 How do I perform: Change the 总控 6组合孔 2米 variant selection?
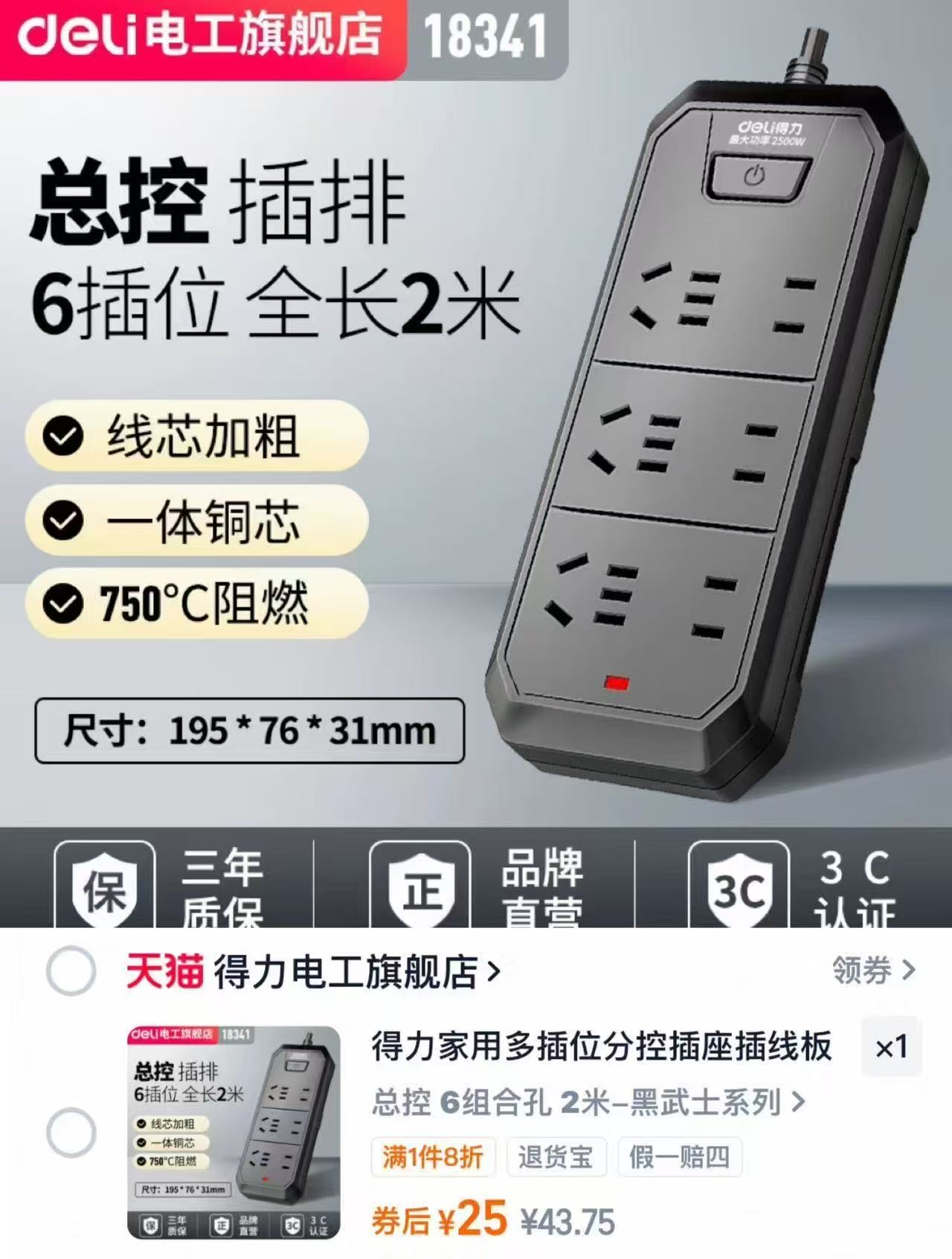588,1101
